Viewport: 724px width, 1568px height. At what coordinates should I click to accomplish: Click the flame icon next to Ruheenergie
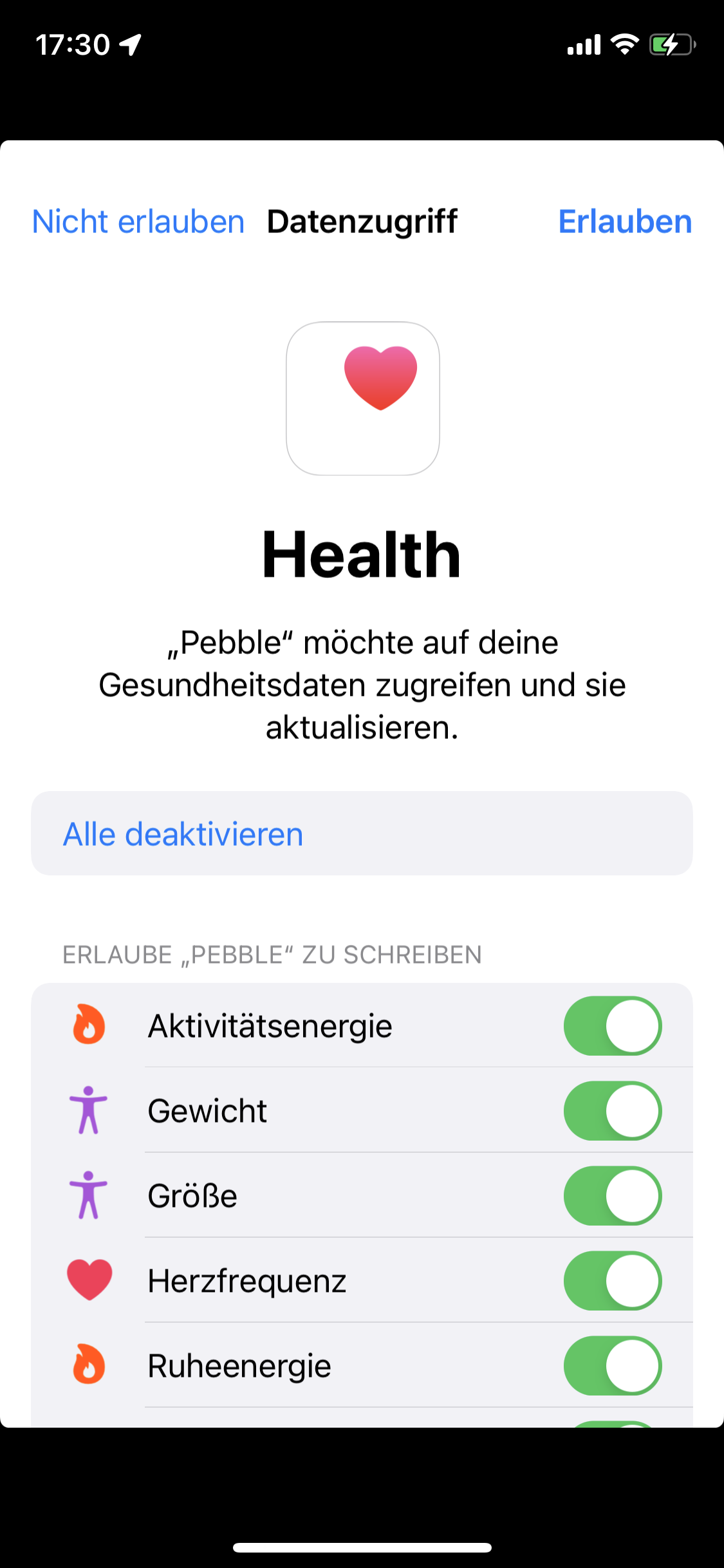click(x=88, y=1365)
